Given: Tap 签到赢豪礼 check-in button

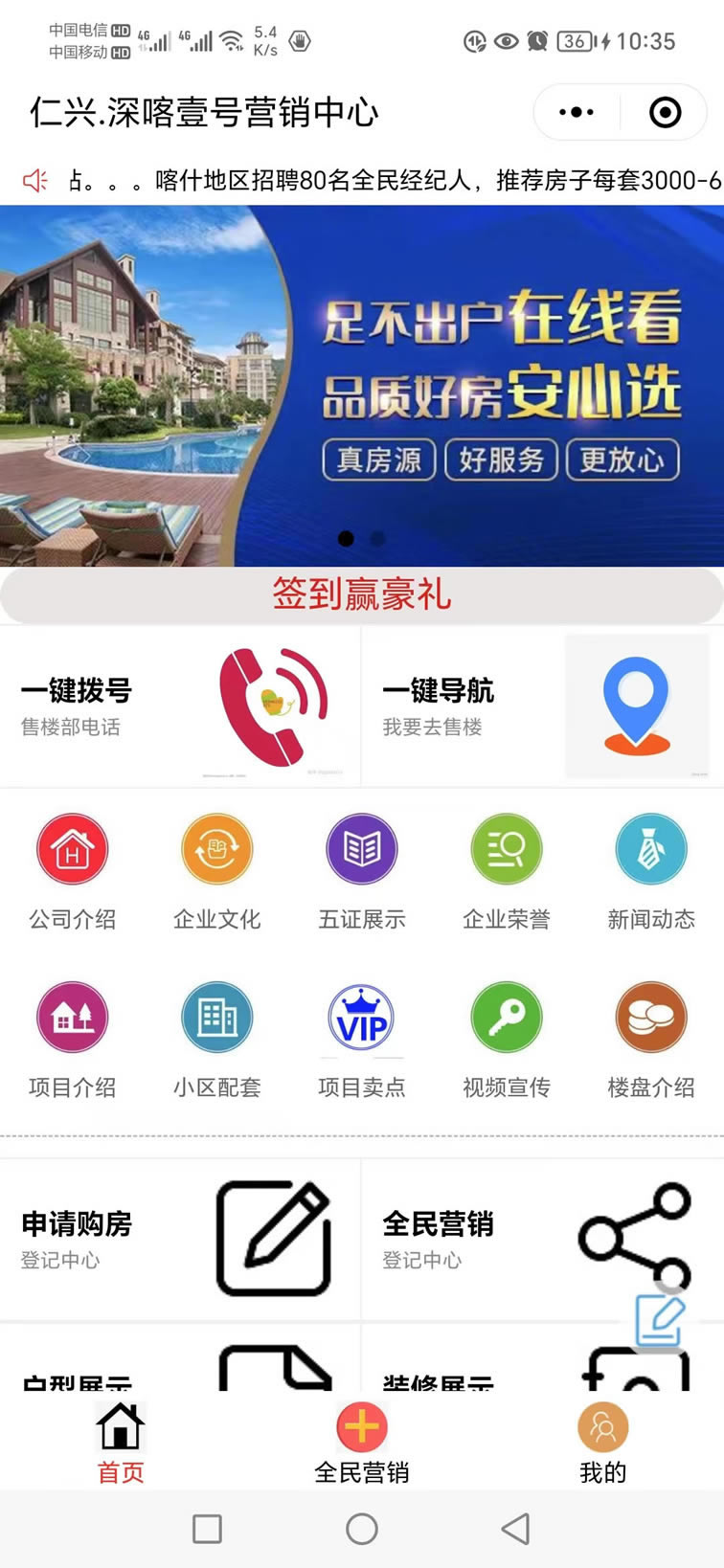Looking at the screenshot, I should (x=362, y=594).
